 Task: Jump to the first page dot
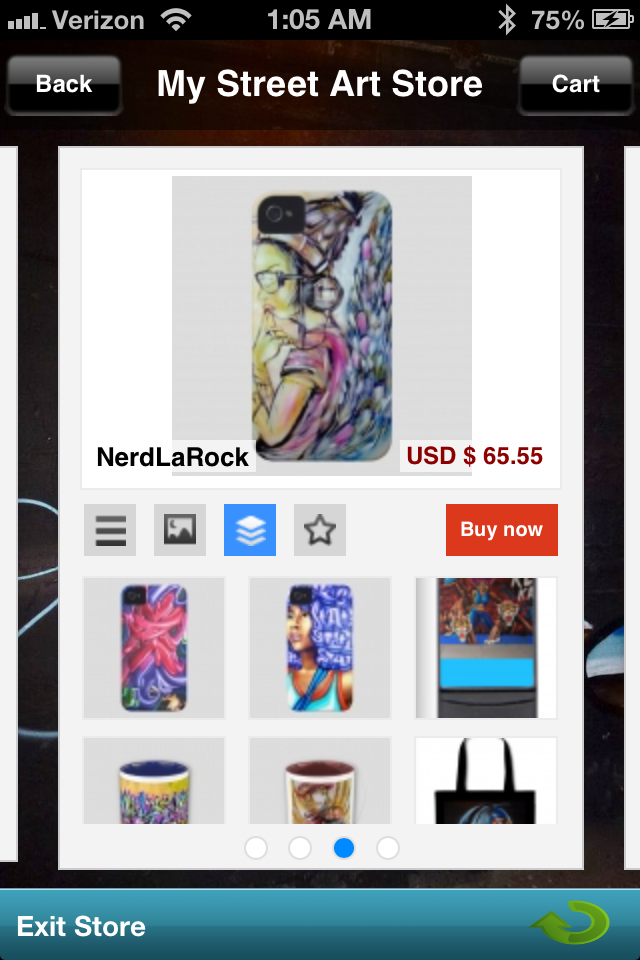(256, 848)
